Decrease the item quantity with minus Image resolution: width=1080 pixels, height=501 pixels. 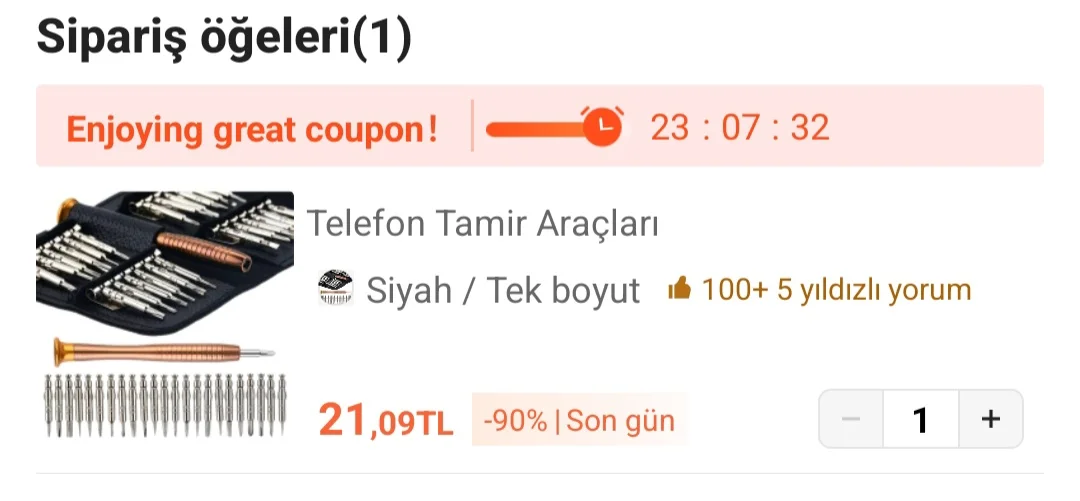852,419
